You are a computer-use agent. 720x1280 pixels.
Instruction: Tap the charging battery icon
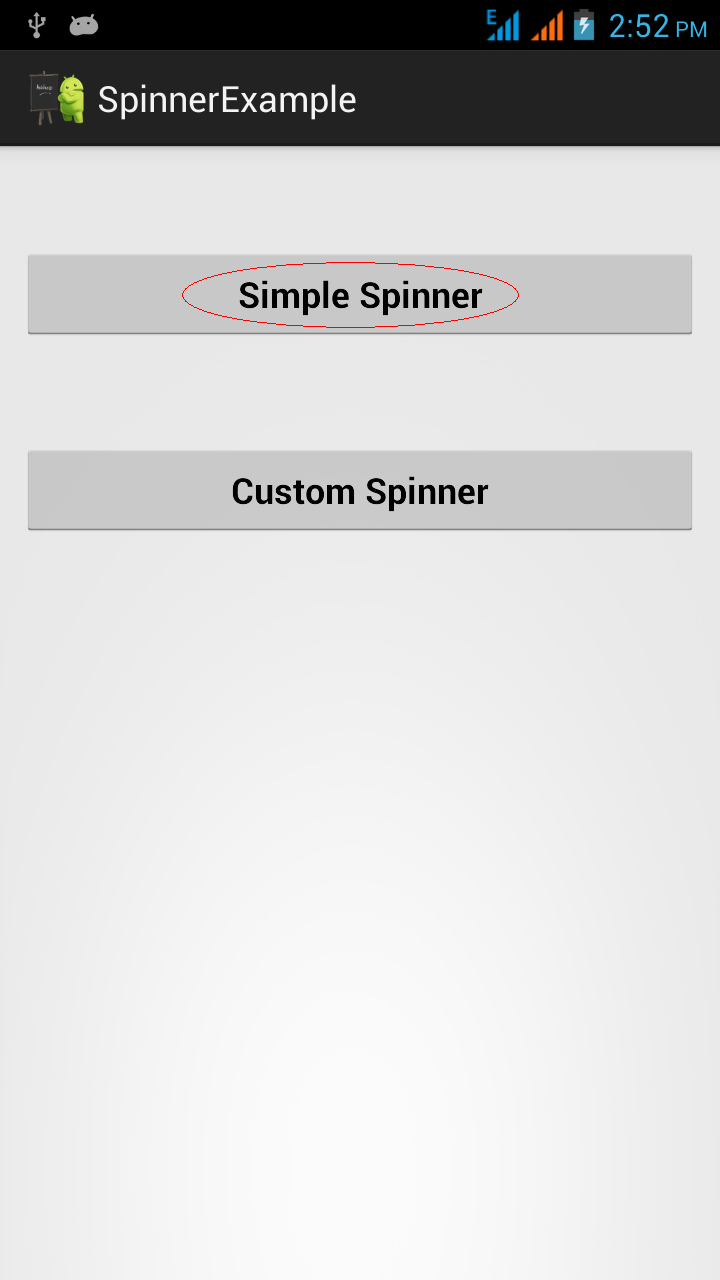pyautogui.click(x=586, y=25)
